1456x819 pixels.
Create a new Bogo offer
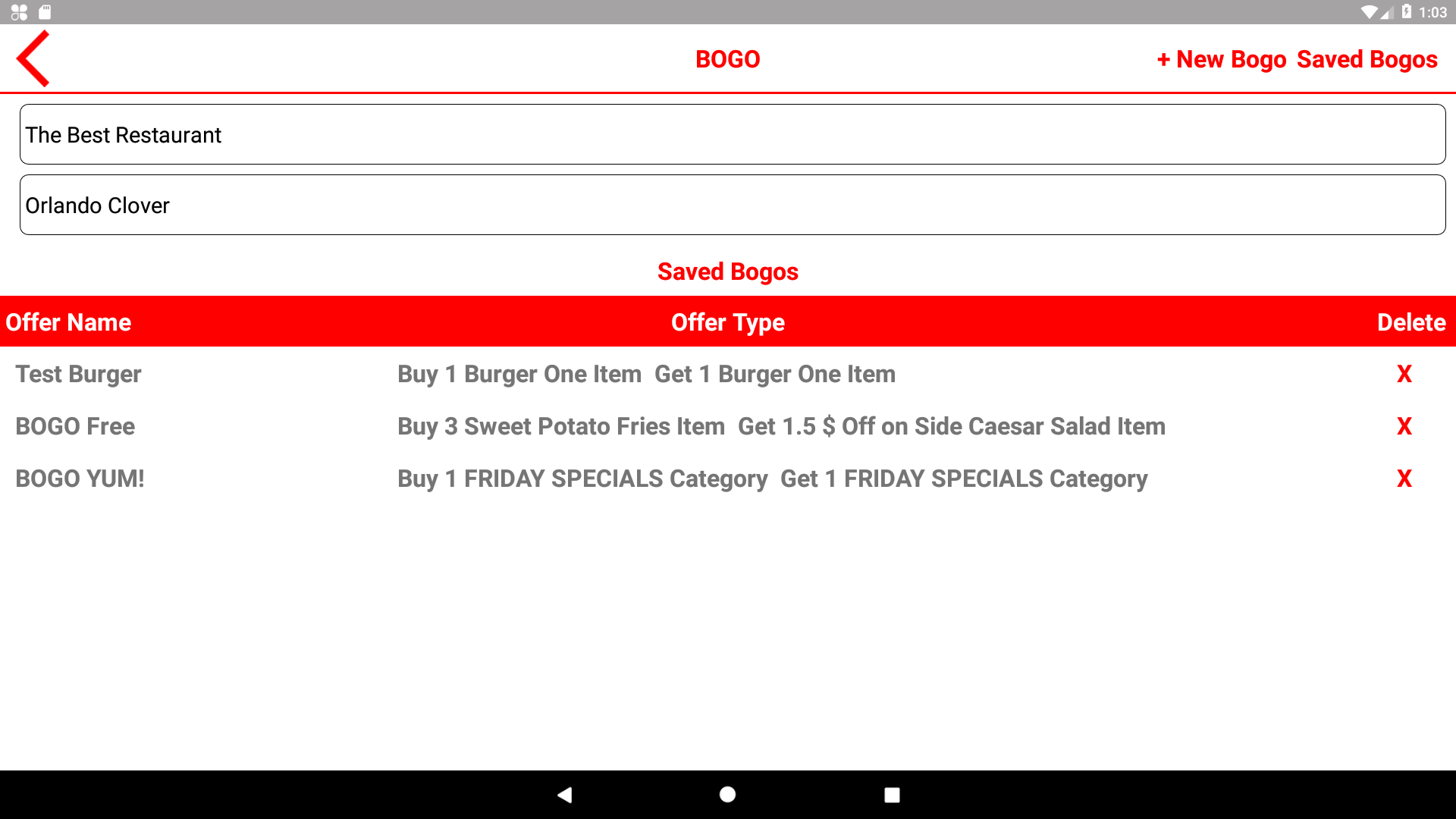[x=1221, y=59]
